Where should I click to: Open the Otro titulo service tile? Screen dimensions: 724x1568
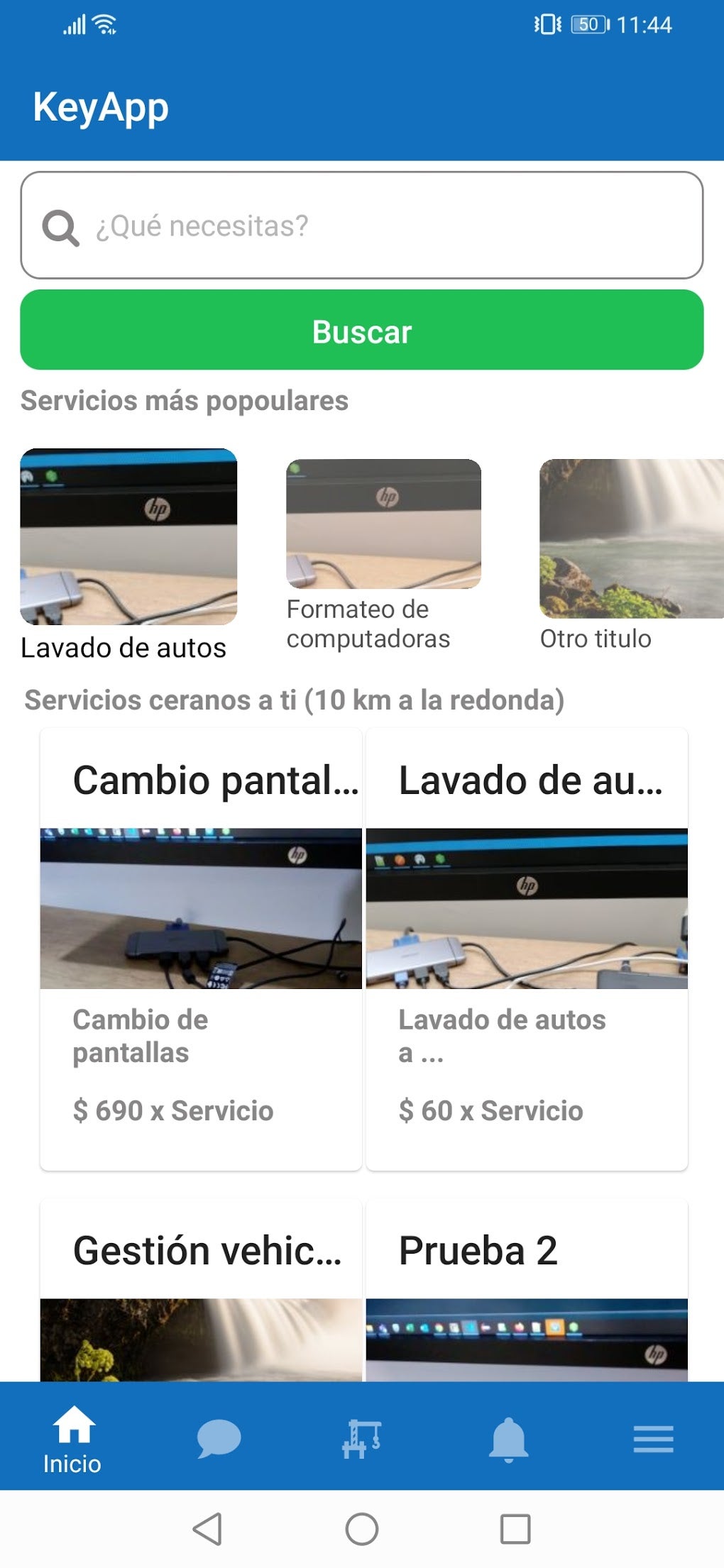631,555
